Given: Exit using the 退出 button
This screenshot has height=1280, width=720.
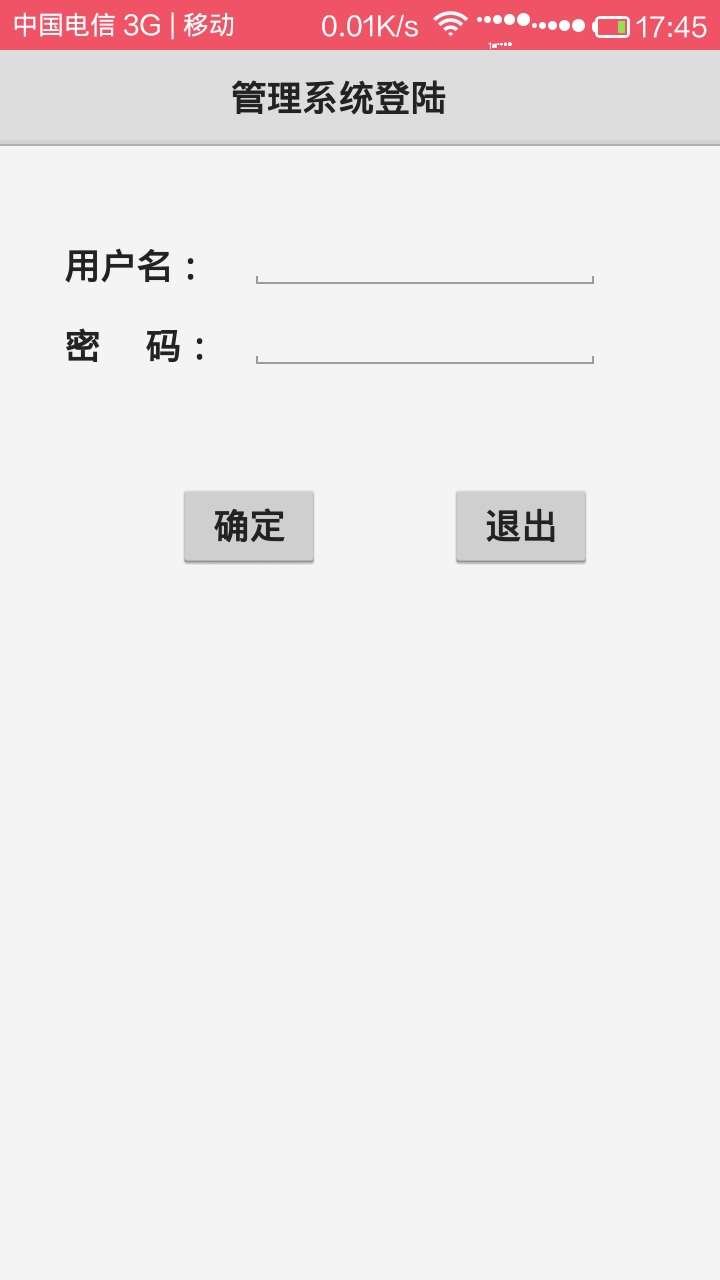Looking at the screenshot, I should (x=521, y=526).
